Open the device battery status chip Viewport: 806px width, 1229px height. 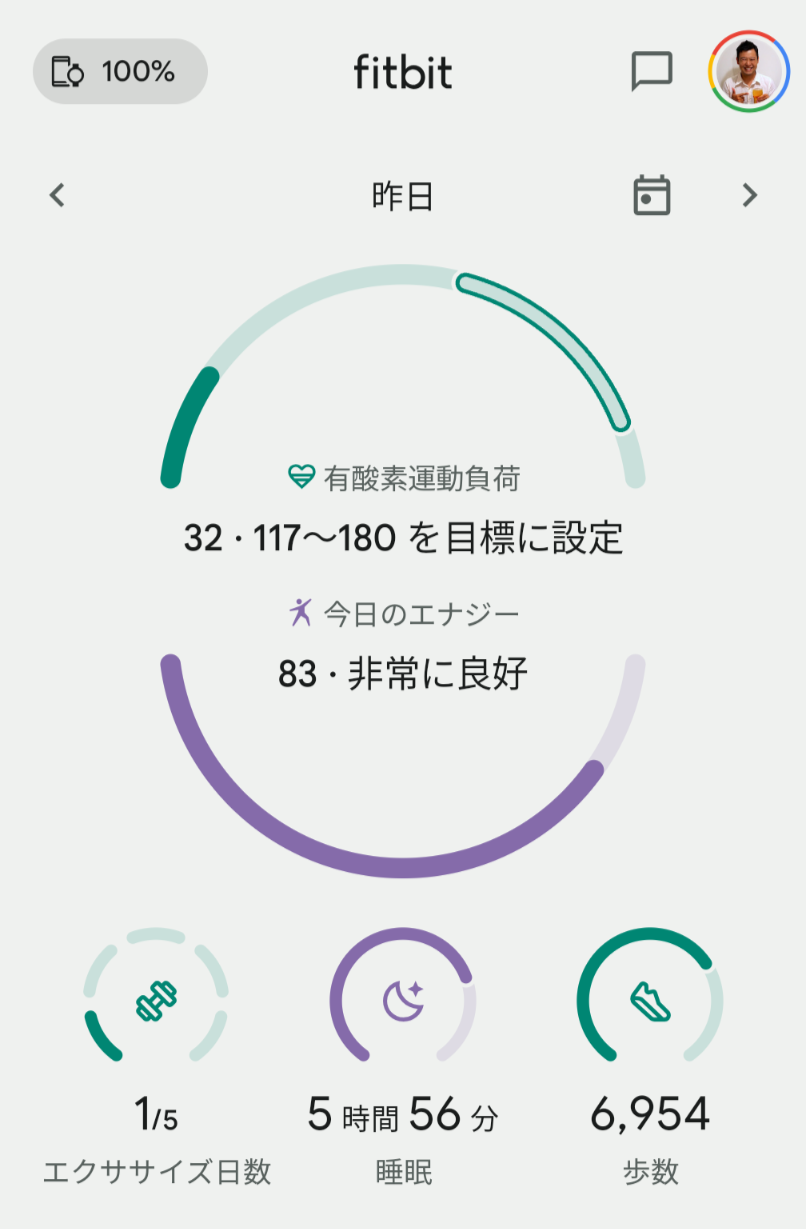click(x=120, y=72)
